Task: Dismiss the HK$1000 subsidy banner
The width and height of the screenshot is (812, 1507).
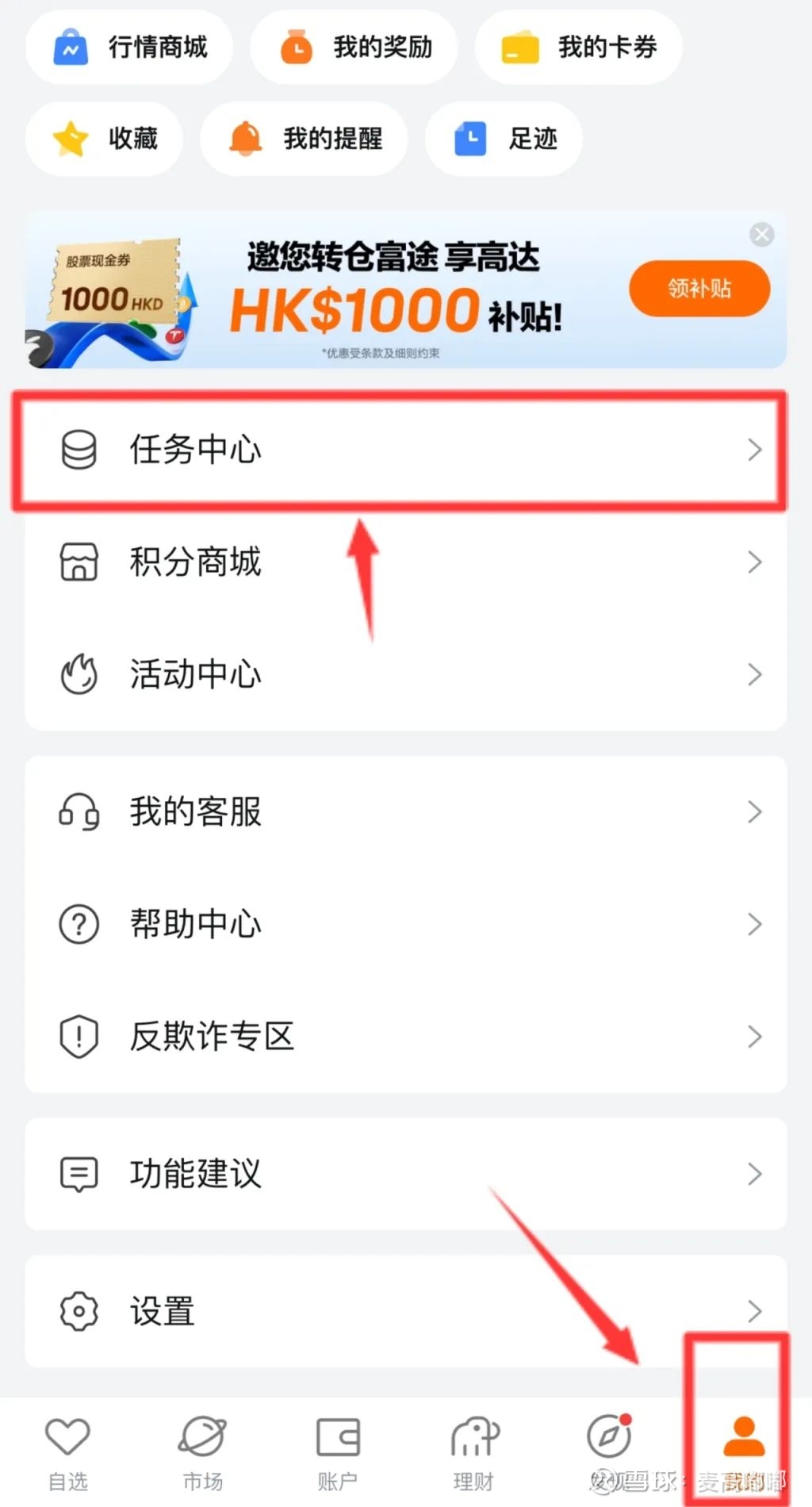Action: [762, 234]
